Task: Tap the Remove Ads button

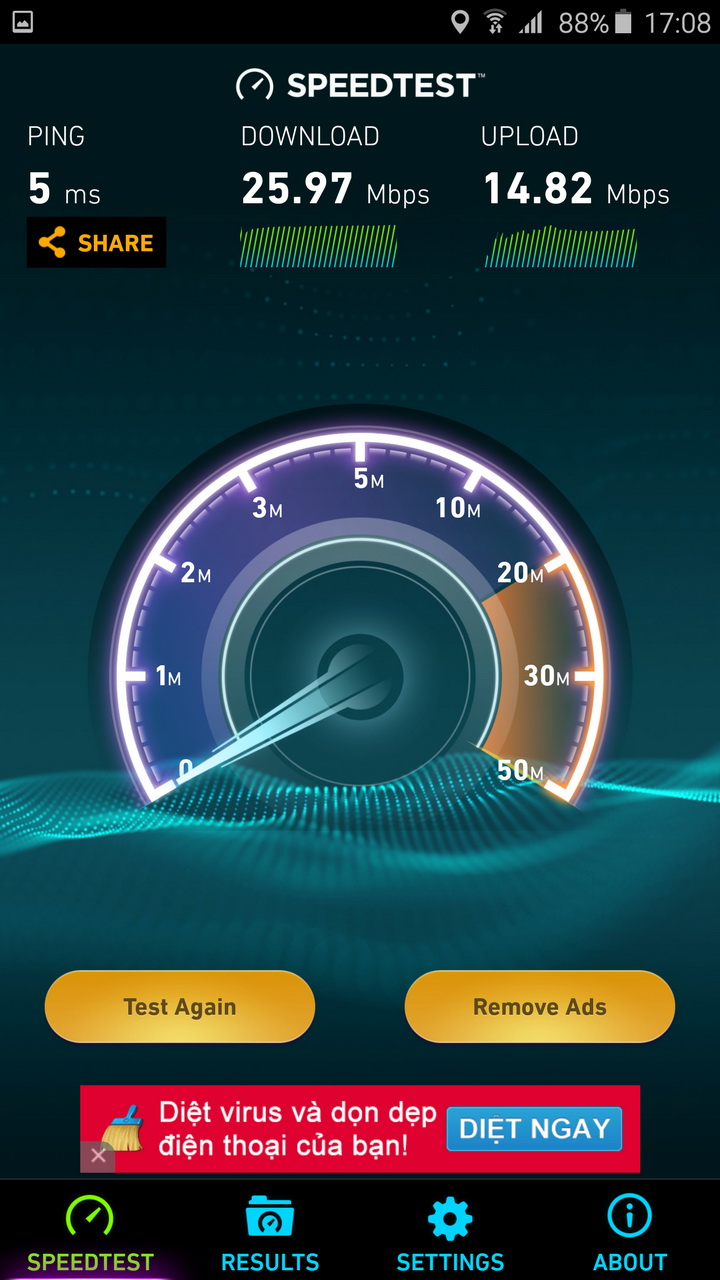Action: [x=540, y=1007]
